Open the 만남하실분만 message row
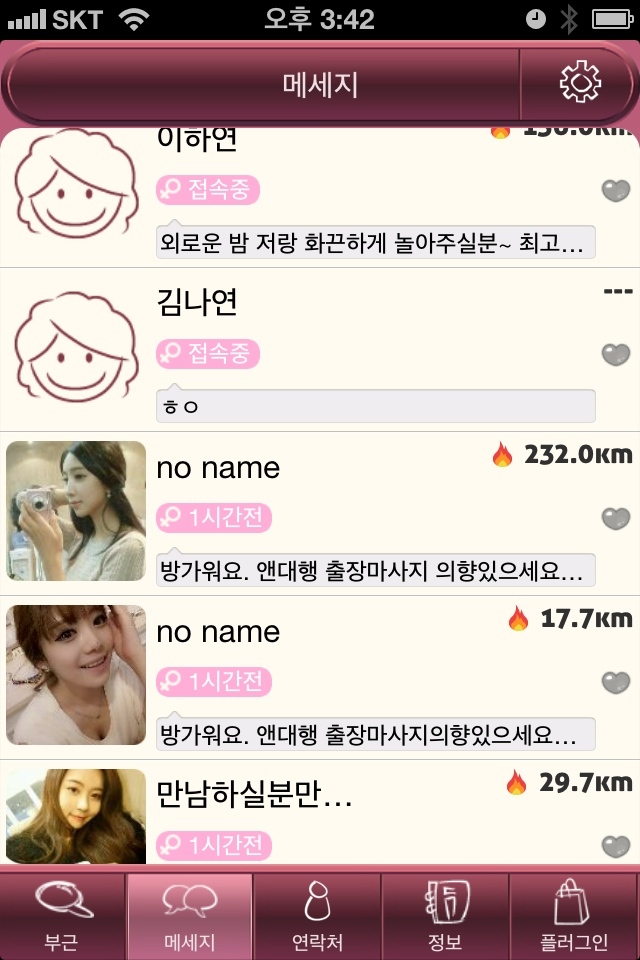The height and width of the screenshot is (960, 640). (320, 812)
